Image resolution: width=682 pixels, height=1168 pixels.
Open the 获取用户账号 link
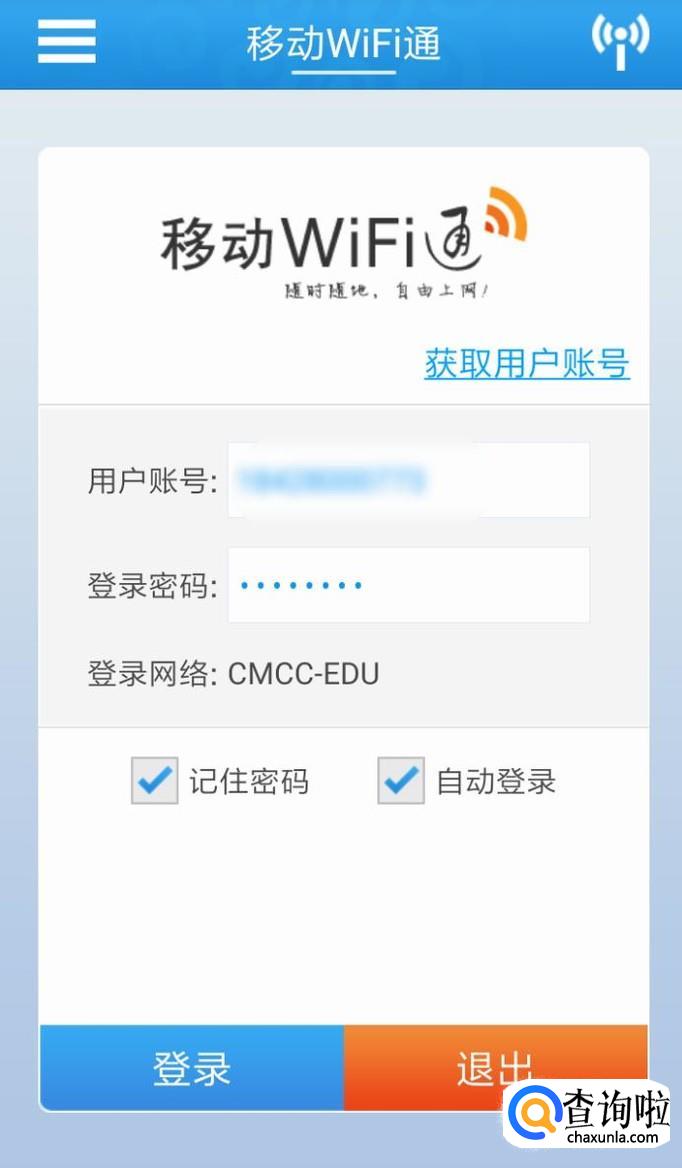(527, 363)
